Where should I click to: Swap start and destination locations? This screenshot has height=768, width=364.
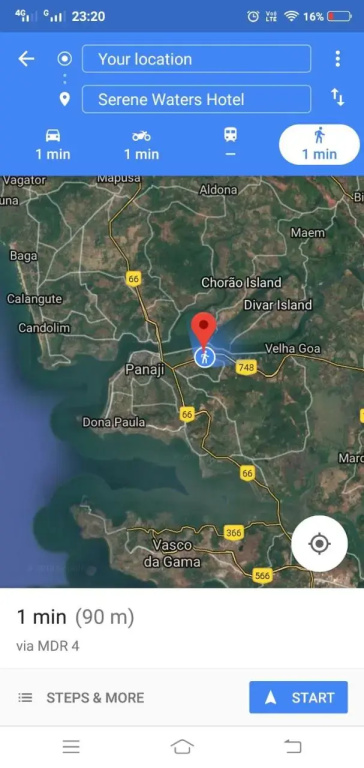tap(338, 98)
